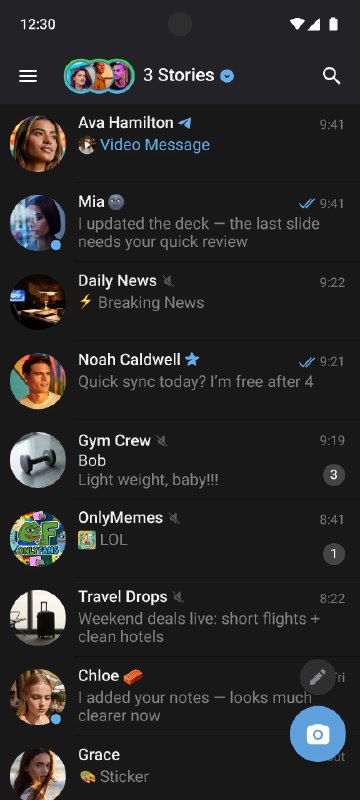
Task: Open the chat with Ava Hamilton
Action: (180, 143)
